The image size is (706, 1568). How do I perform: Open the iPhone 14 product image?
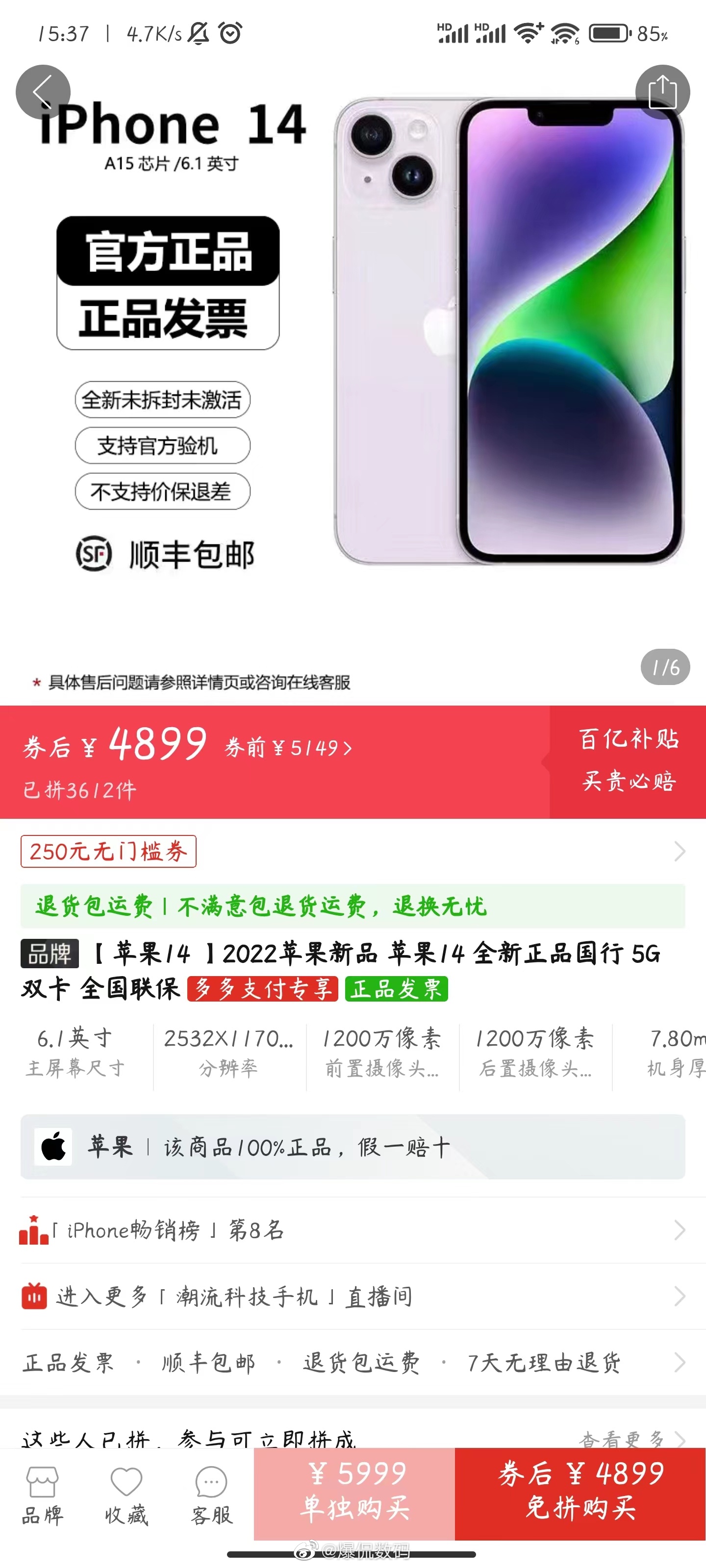353,365
